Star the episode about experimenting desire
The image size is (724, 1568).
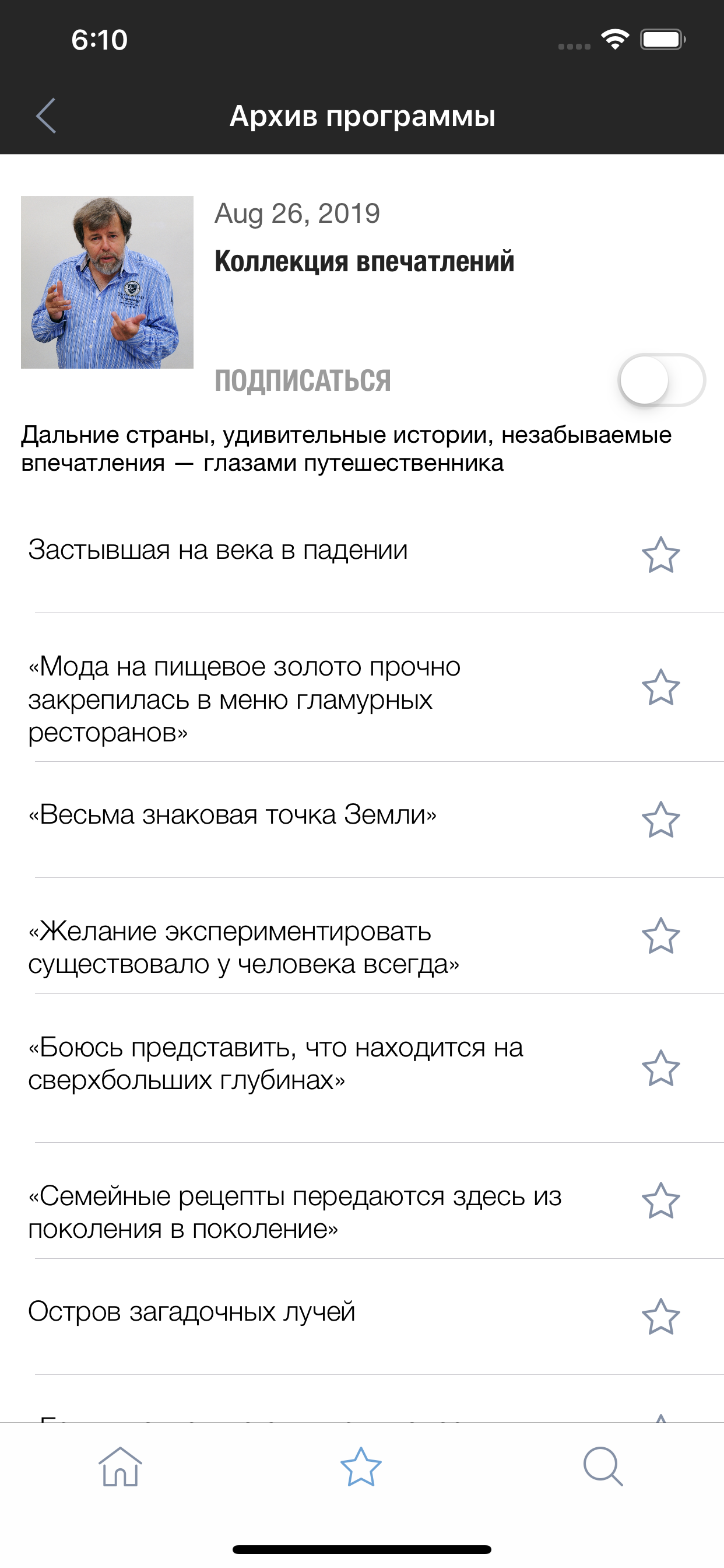coord(661,937)
